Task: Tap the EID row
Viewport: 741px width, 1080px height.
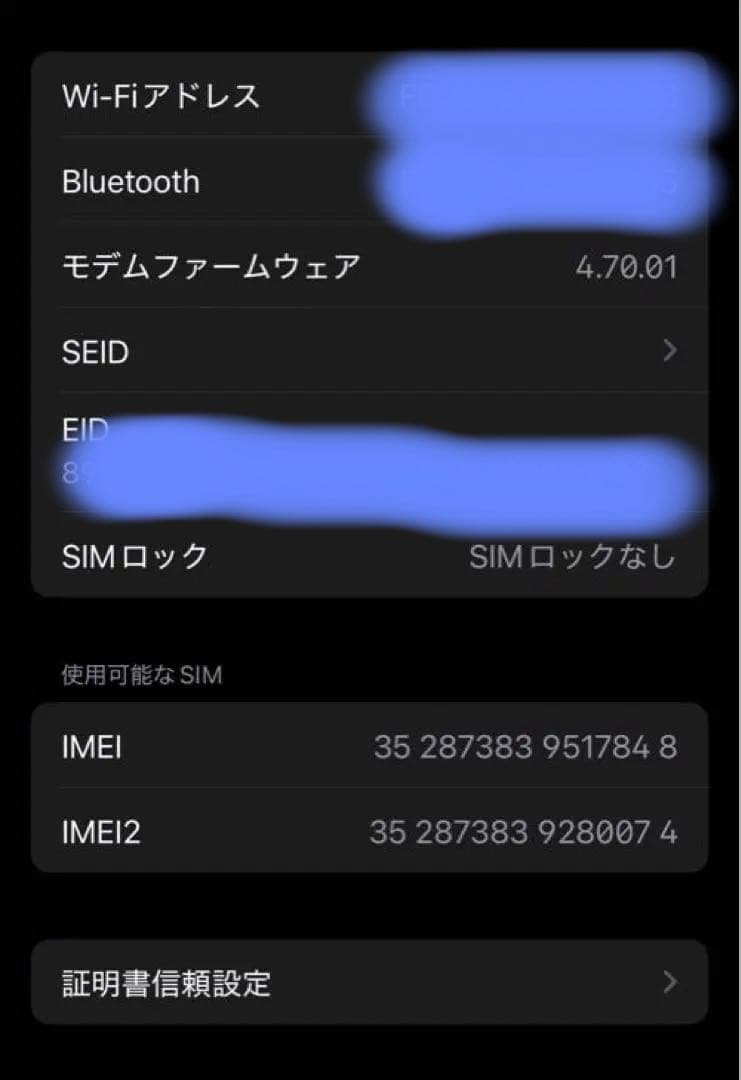Action: click(x=370, y=455)
